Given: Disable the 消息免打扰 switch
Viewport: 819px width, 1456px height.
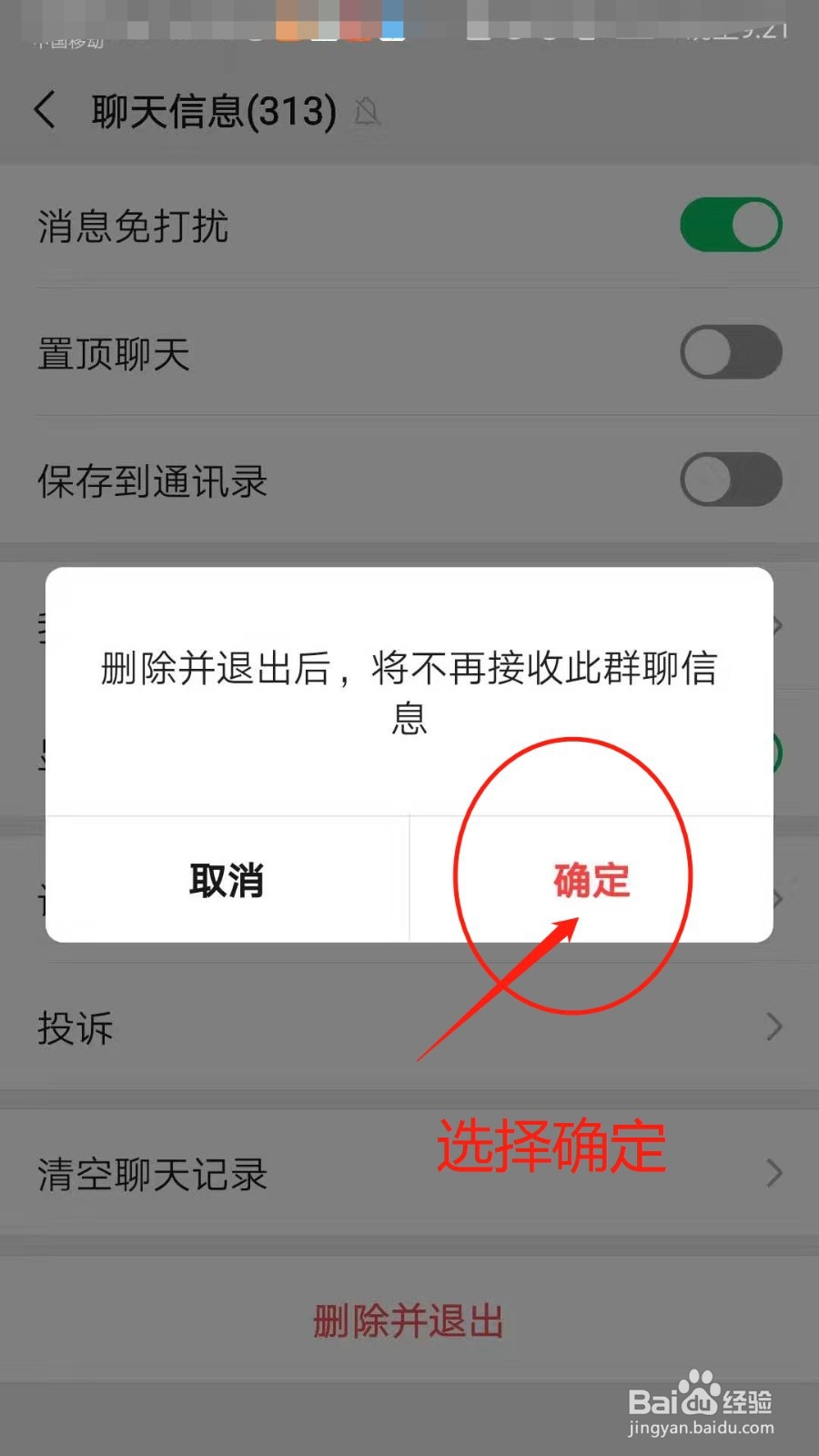Looking at the screenshot, I should point(731,223).
